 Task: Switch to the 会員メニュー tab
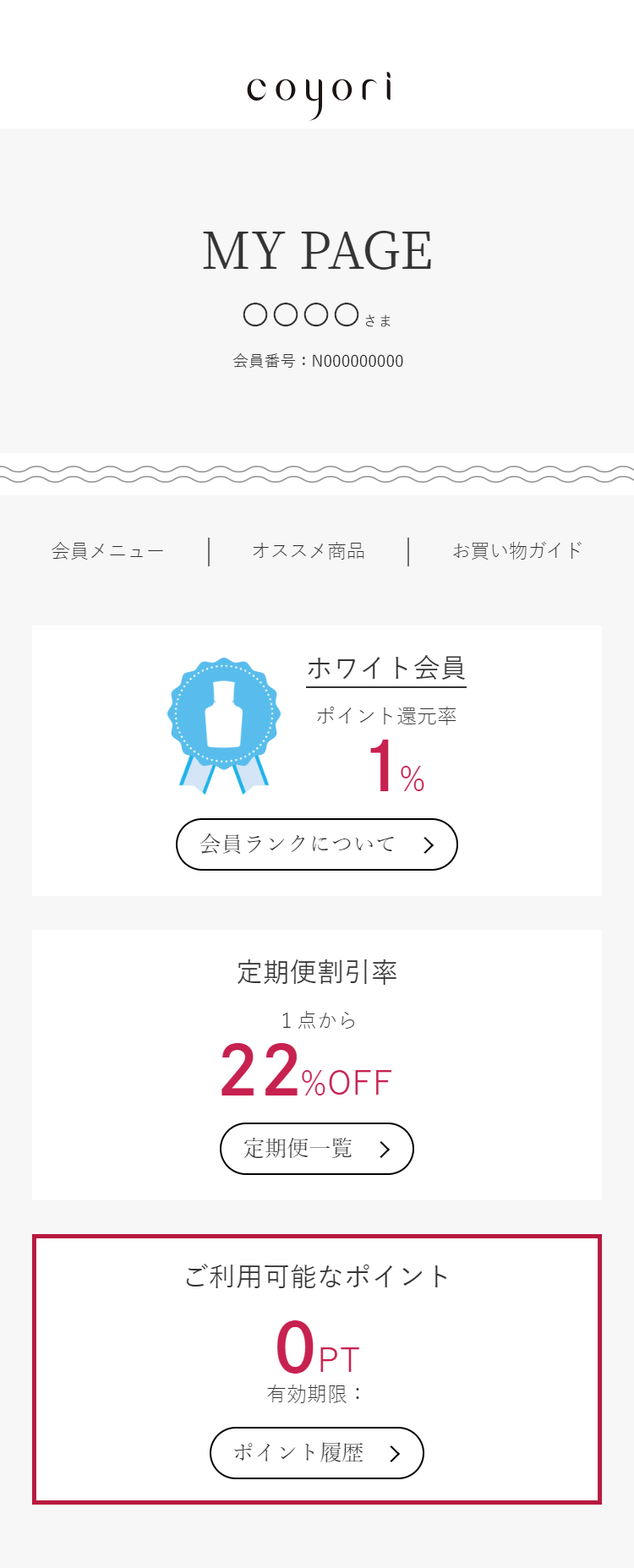(x=107, y=551)
